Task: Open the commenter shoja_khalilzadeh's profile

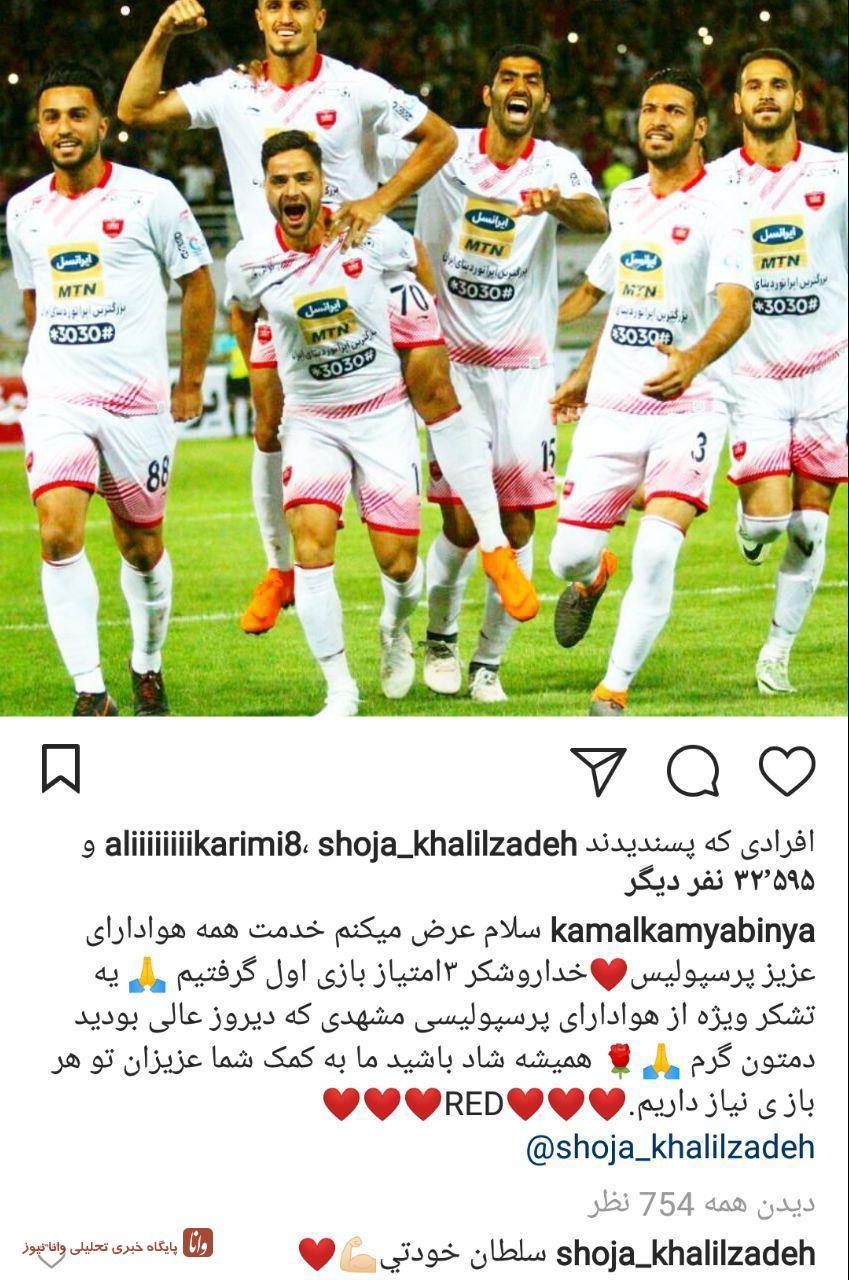Action: point(686,1254)
